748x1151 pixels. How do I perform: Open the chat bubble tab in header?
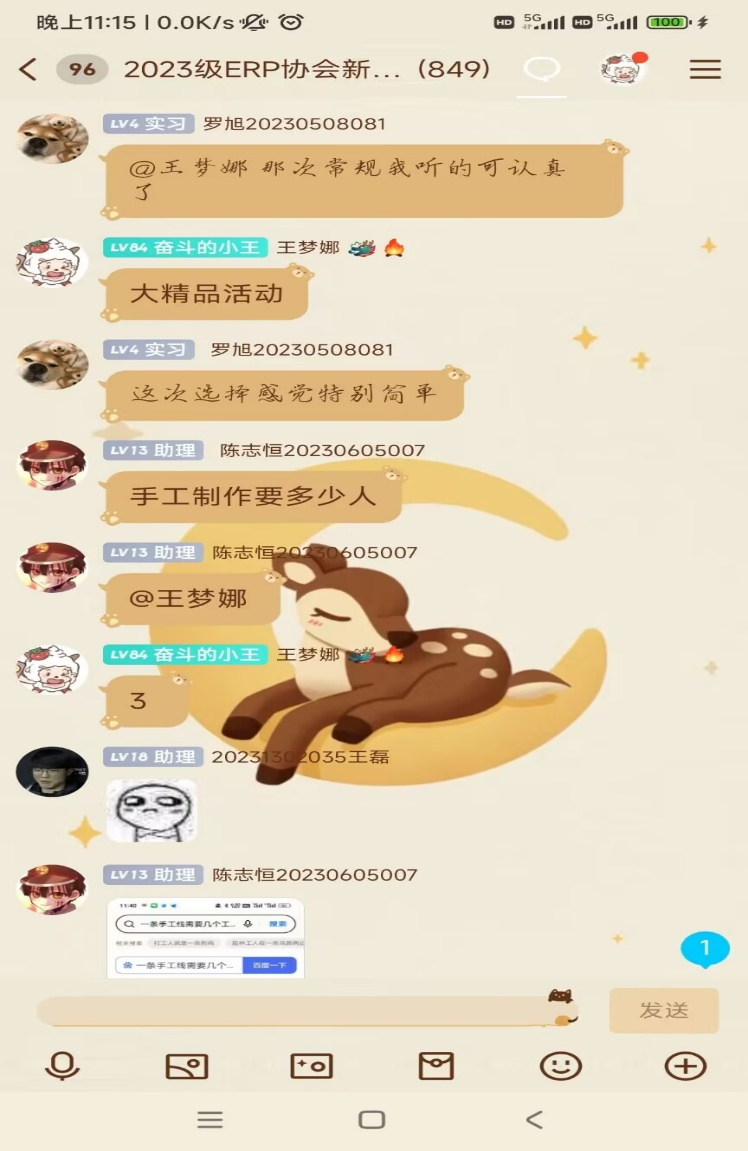coord(542,69)
